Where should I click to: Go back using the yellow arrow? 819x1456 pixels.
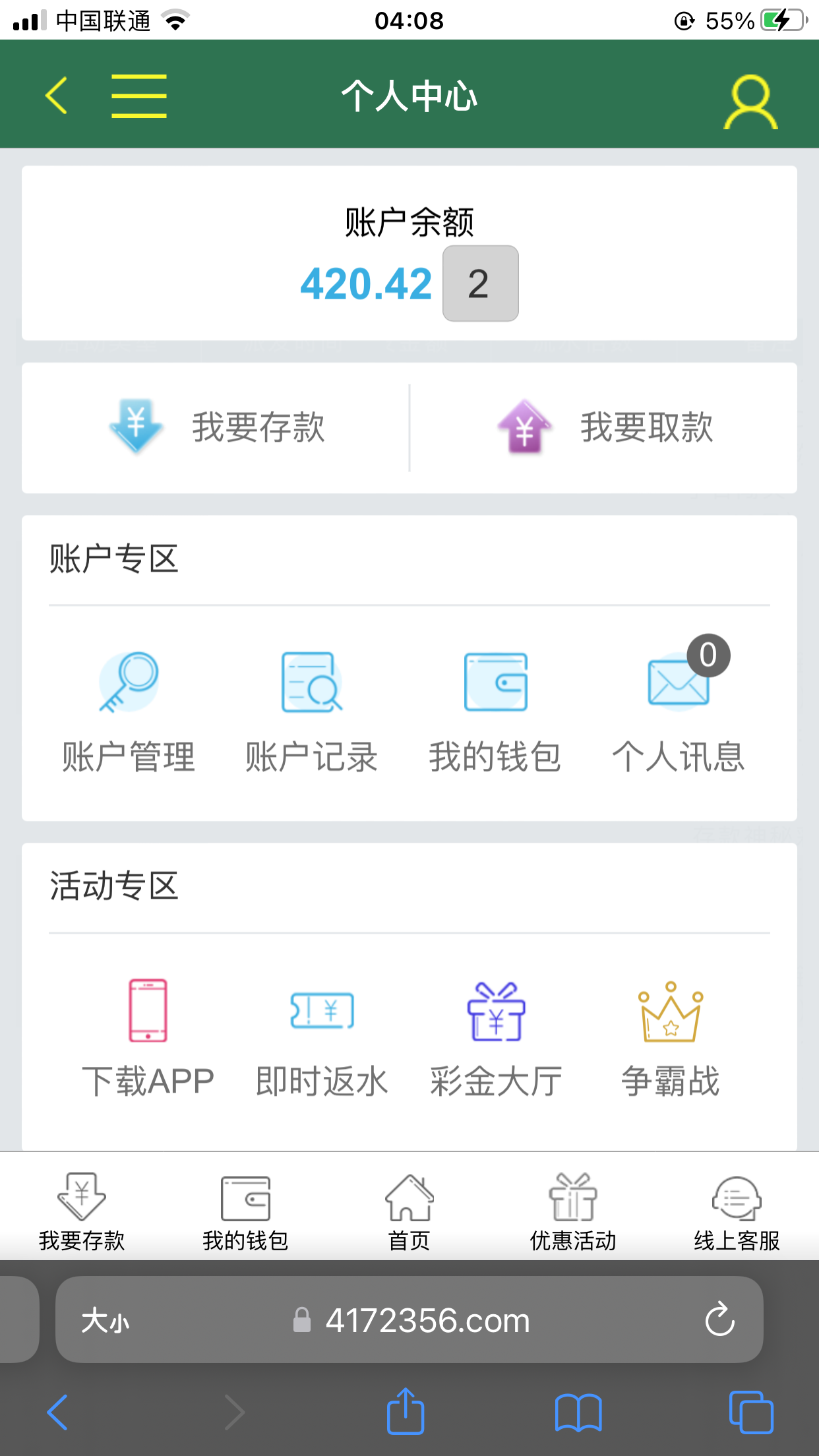57,96
